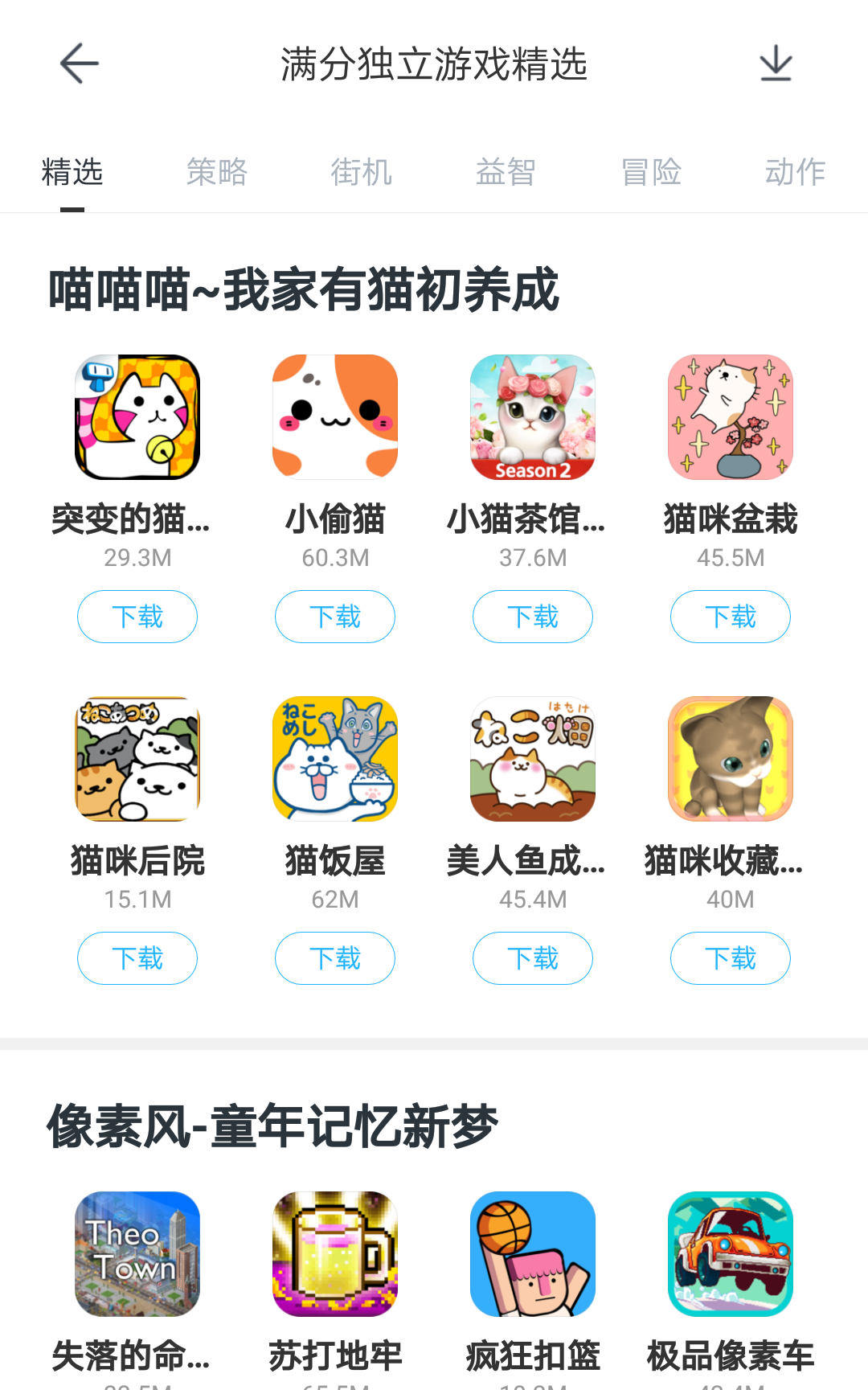The width and height of the screenshot is (868, 1390).
Task: Go back using the top arrow
Action: point(79,64)
